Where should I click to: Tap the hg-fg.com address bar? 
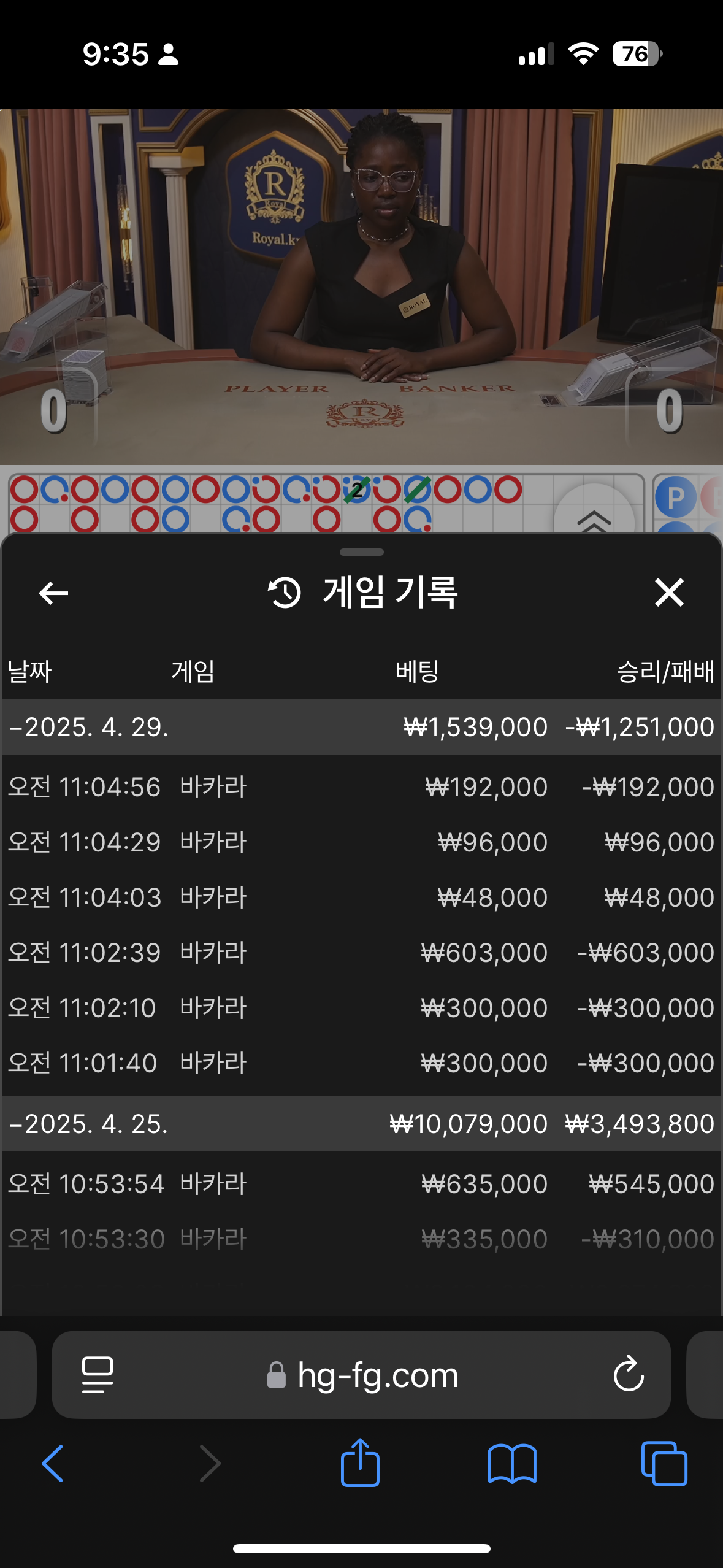pyautogui.click(x=361, y=1374)
